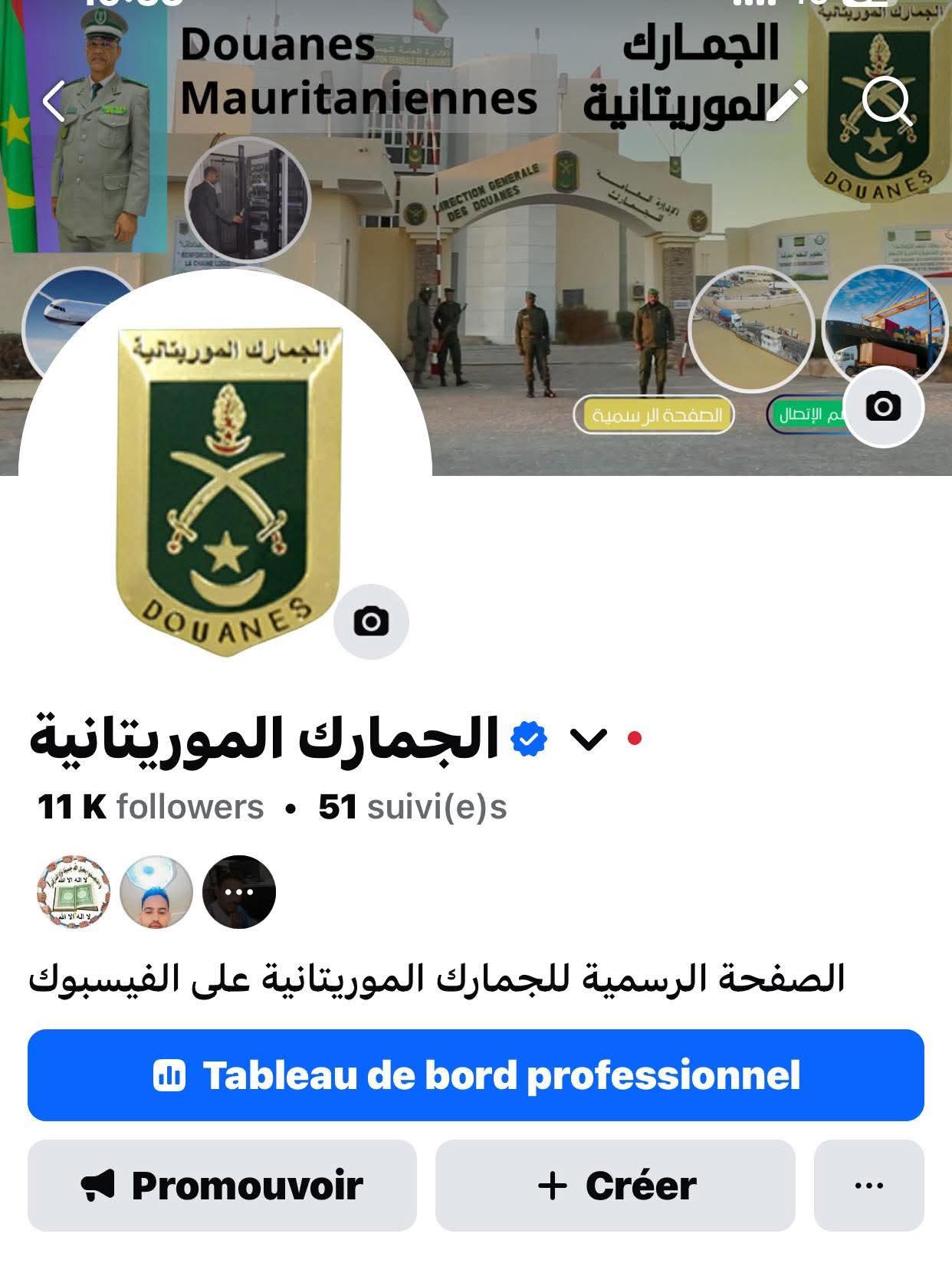The image size is (952, 1263).
Task: Tap the pencil edit icon on the cover
Action: 786,102
